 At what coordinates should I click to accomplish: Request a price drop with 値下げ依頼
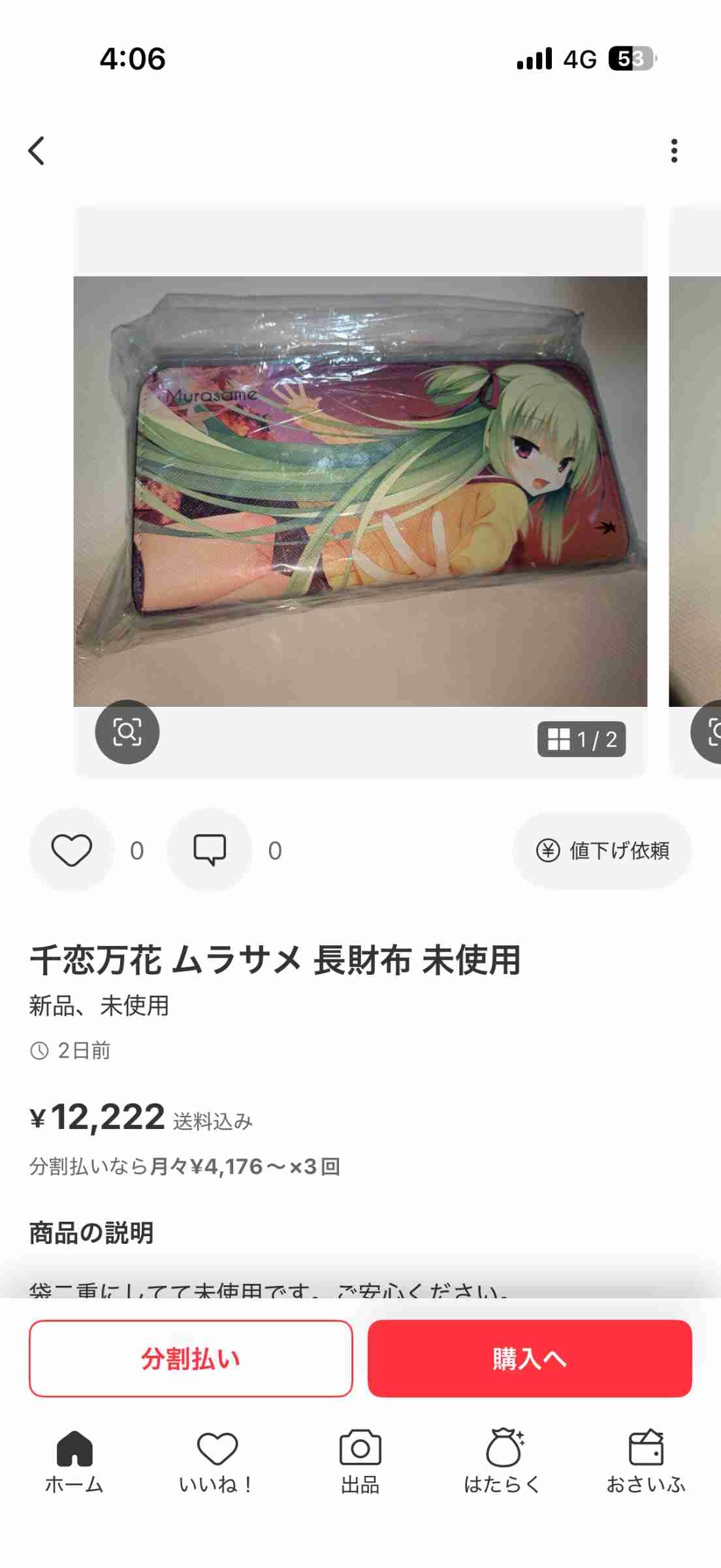click(602, 850)
